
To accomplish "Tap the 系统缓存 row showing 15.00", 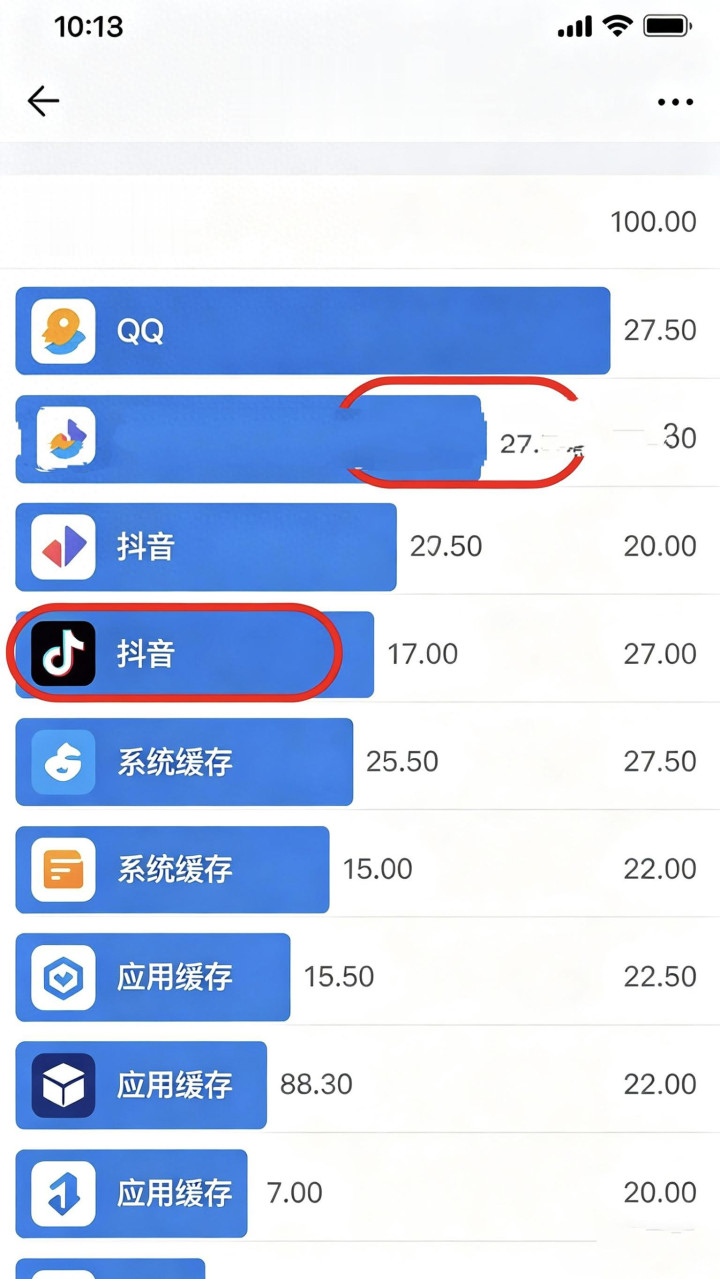I will pos(172,870).
